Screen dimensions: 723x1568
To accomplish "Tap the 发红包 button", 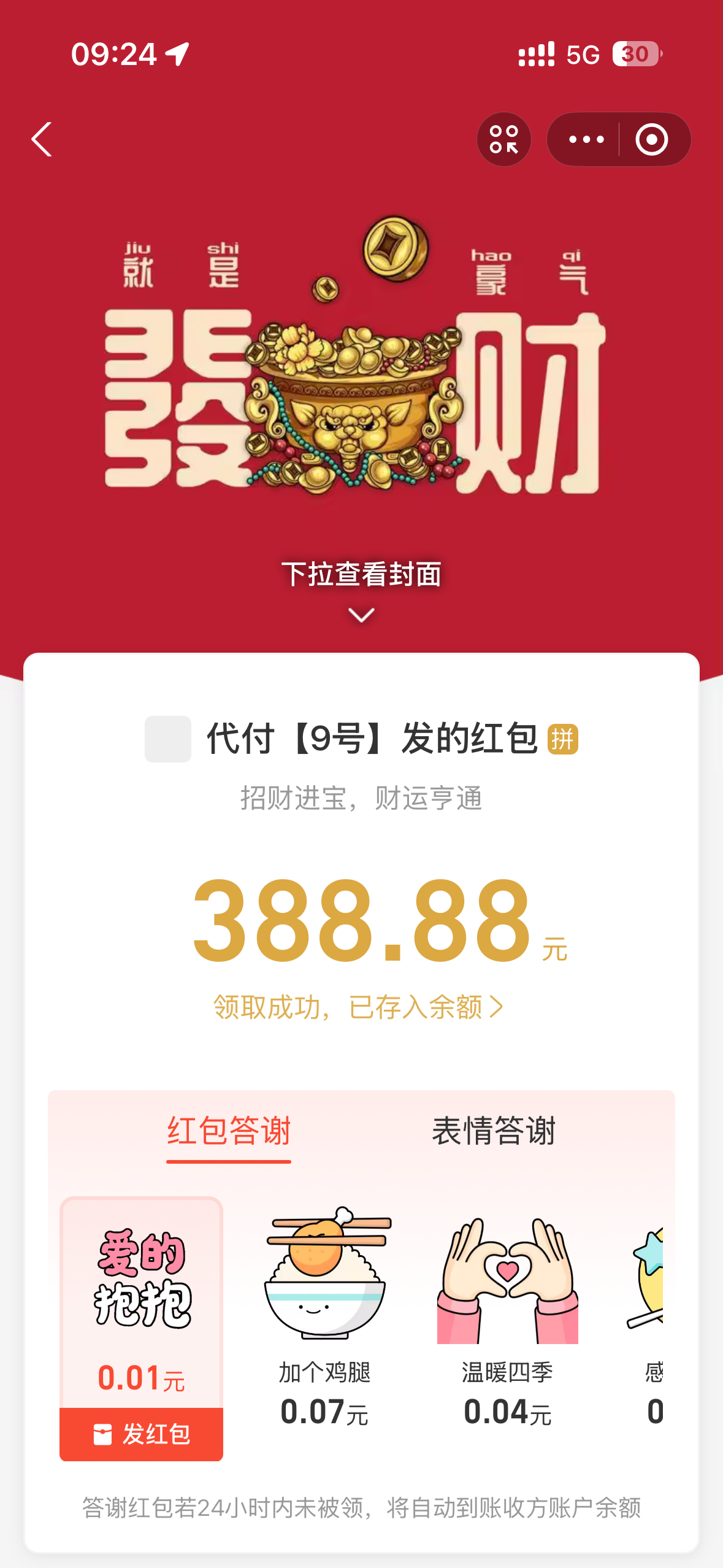I will 142,1434.
